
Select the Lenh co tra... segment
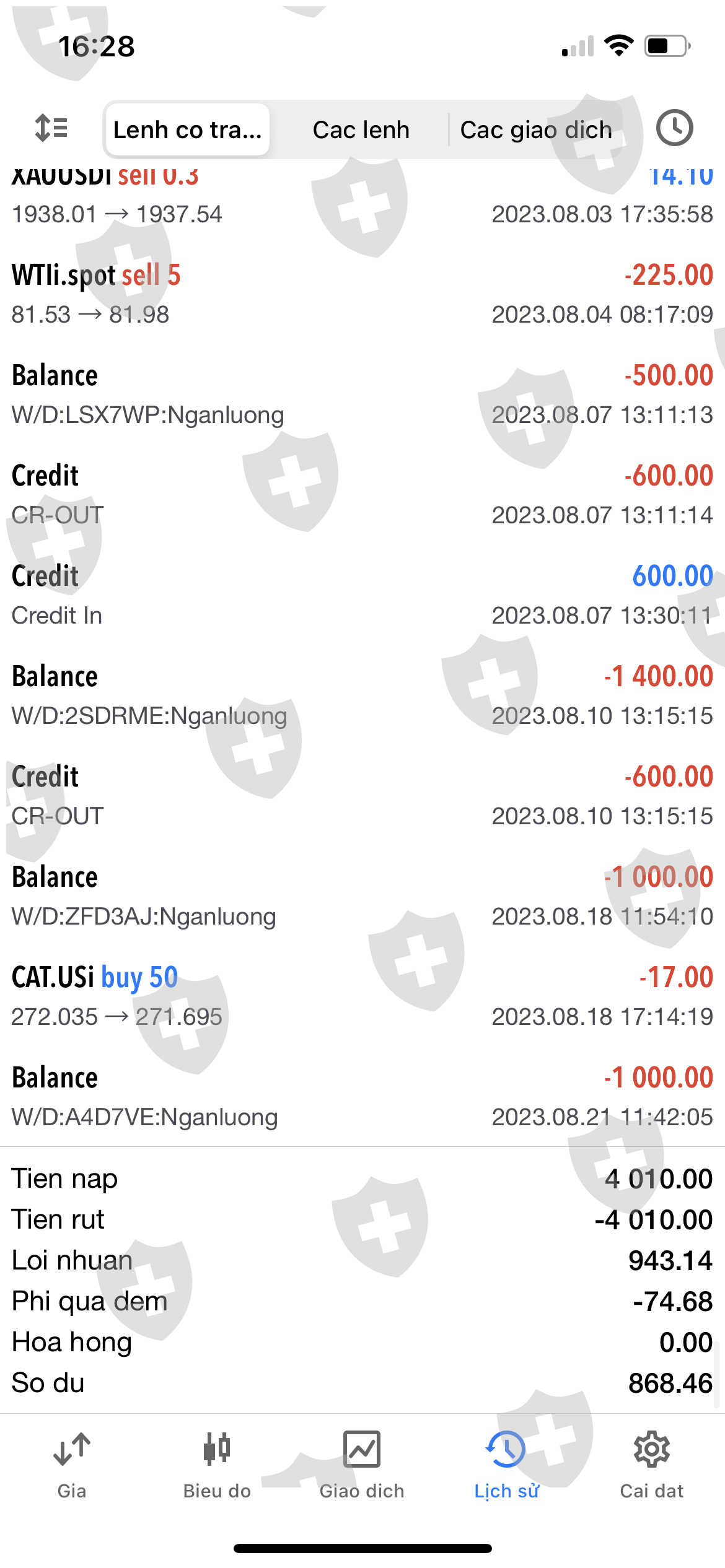[187, 129]
